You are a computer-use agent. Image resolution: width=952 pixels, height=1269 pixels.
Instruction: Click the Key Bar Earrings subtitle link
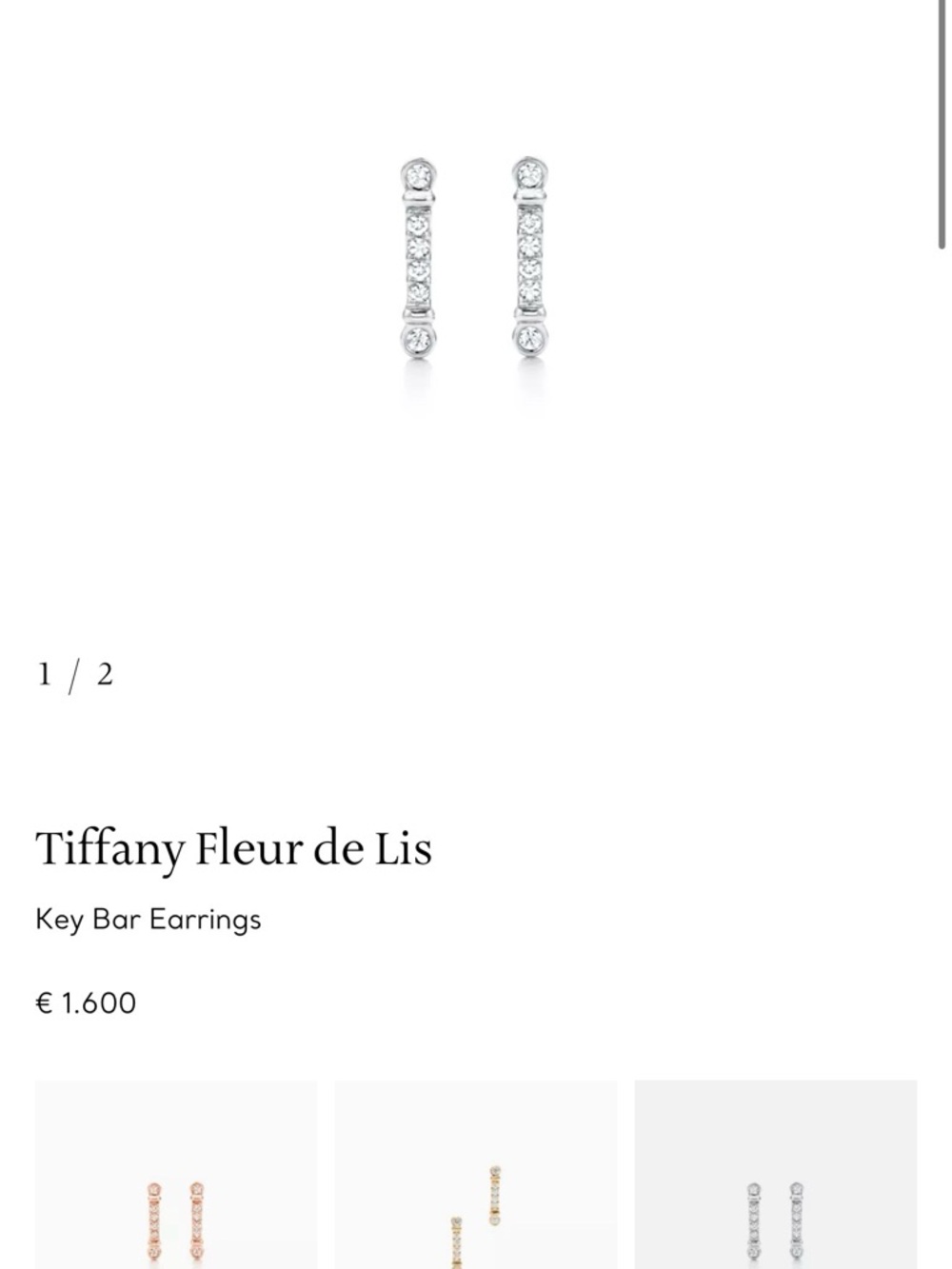click(x=148, y=919)
